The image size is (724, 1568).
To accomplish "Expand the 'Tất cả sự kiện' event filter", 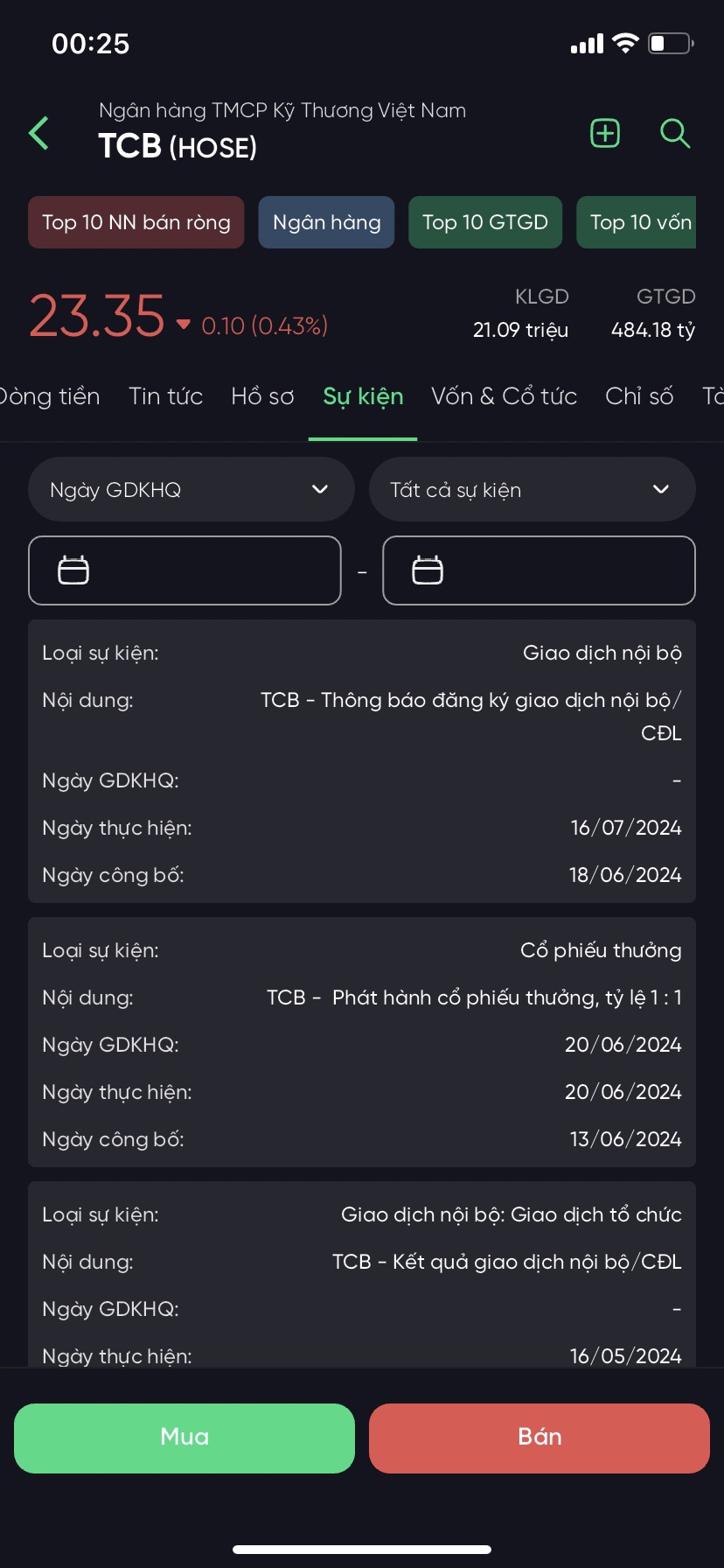I will (x=532, y=489).
